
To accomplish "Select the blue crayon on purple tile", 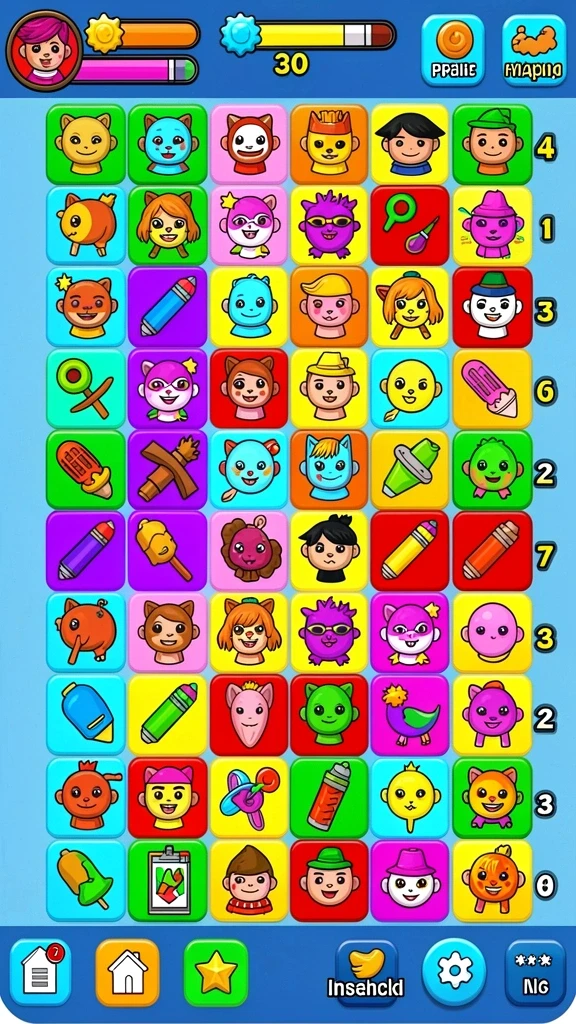I will pos(167,307).
